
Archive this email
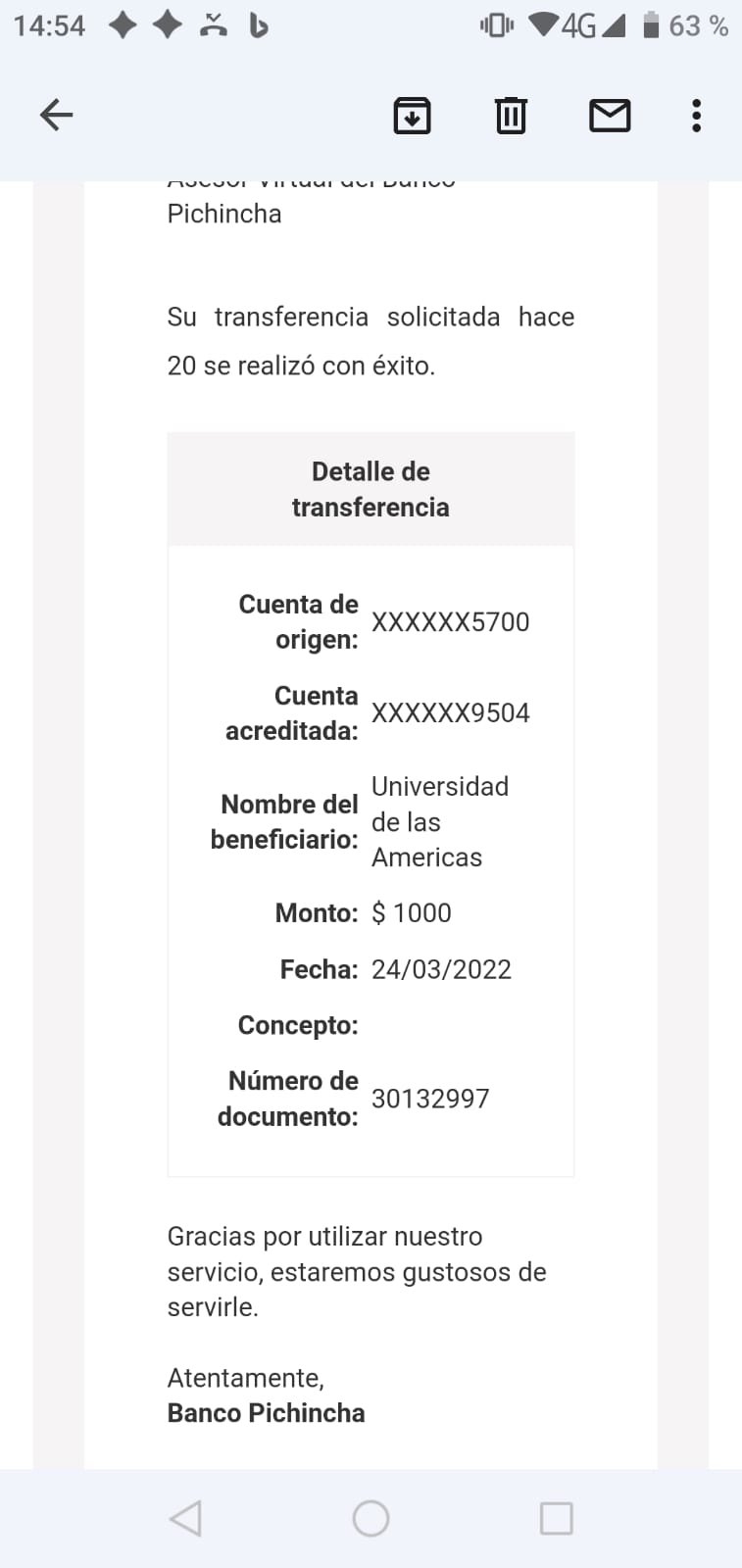[x=412, y=116]
